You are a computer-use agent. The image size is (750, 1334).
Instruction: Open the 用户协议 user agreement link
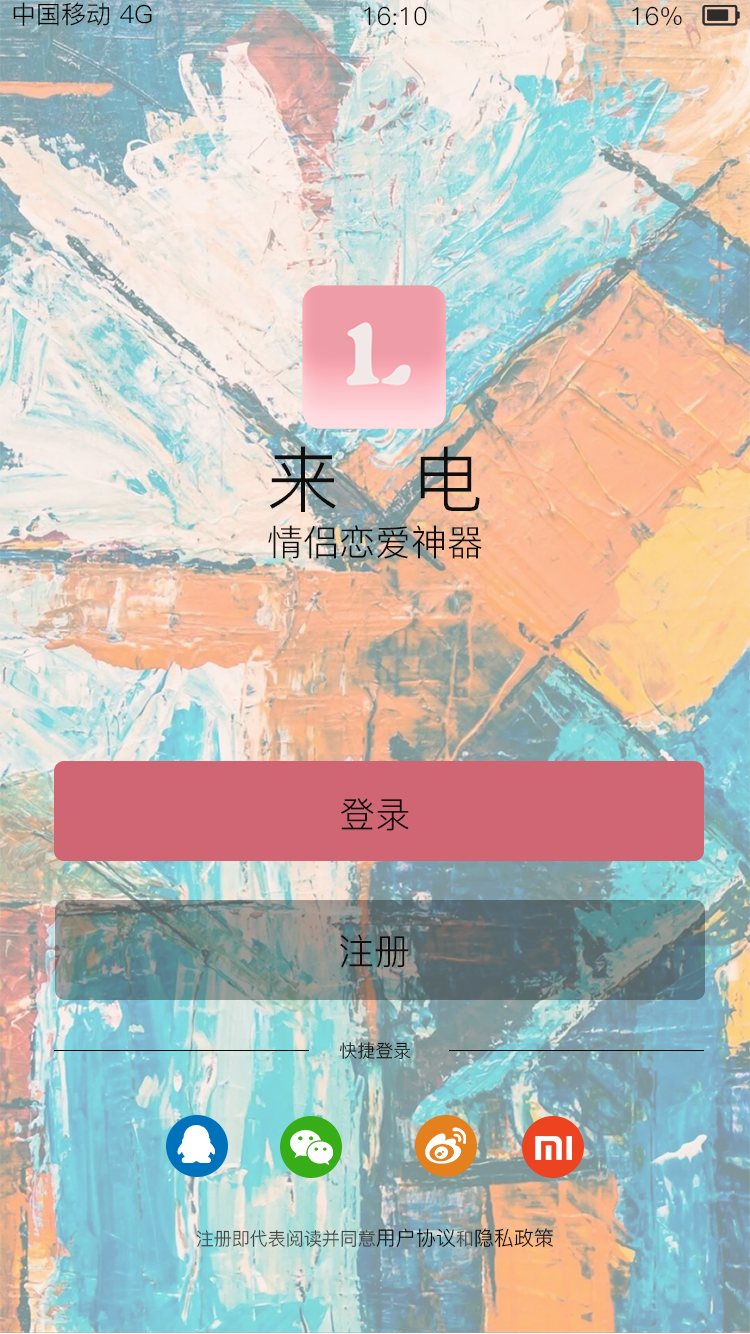pyautogui.click(x=415, y=1238)
